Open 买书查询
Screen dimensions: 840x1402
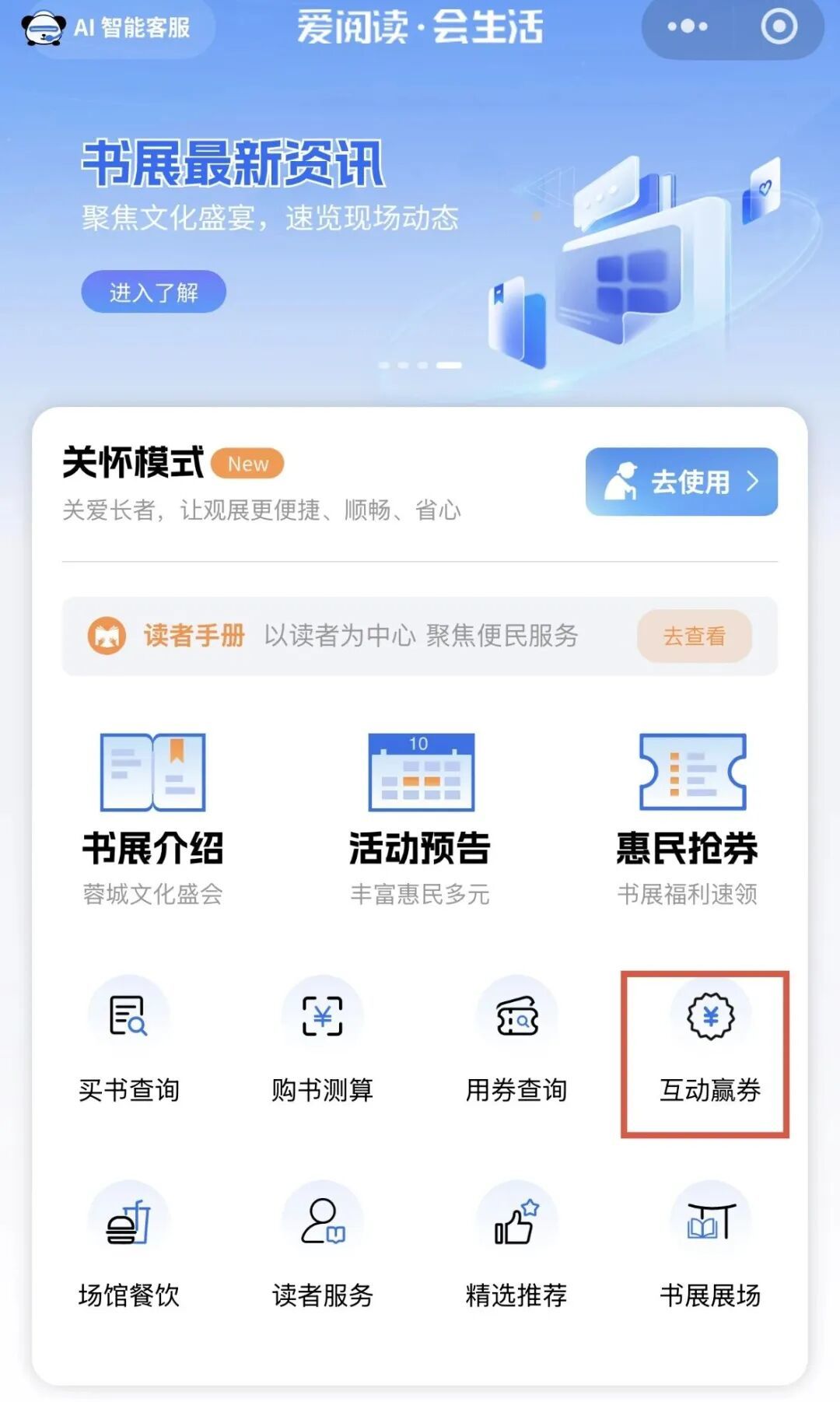pos(129,1040)
